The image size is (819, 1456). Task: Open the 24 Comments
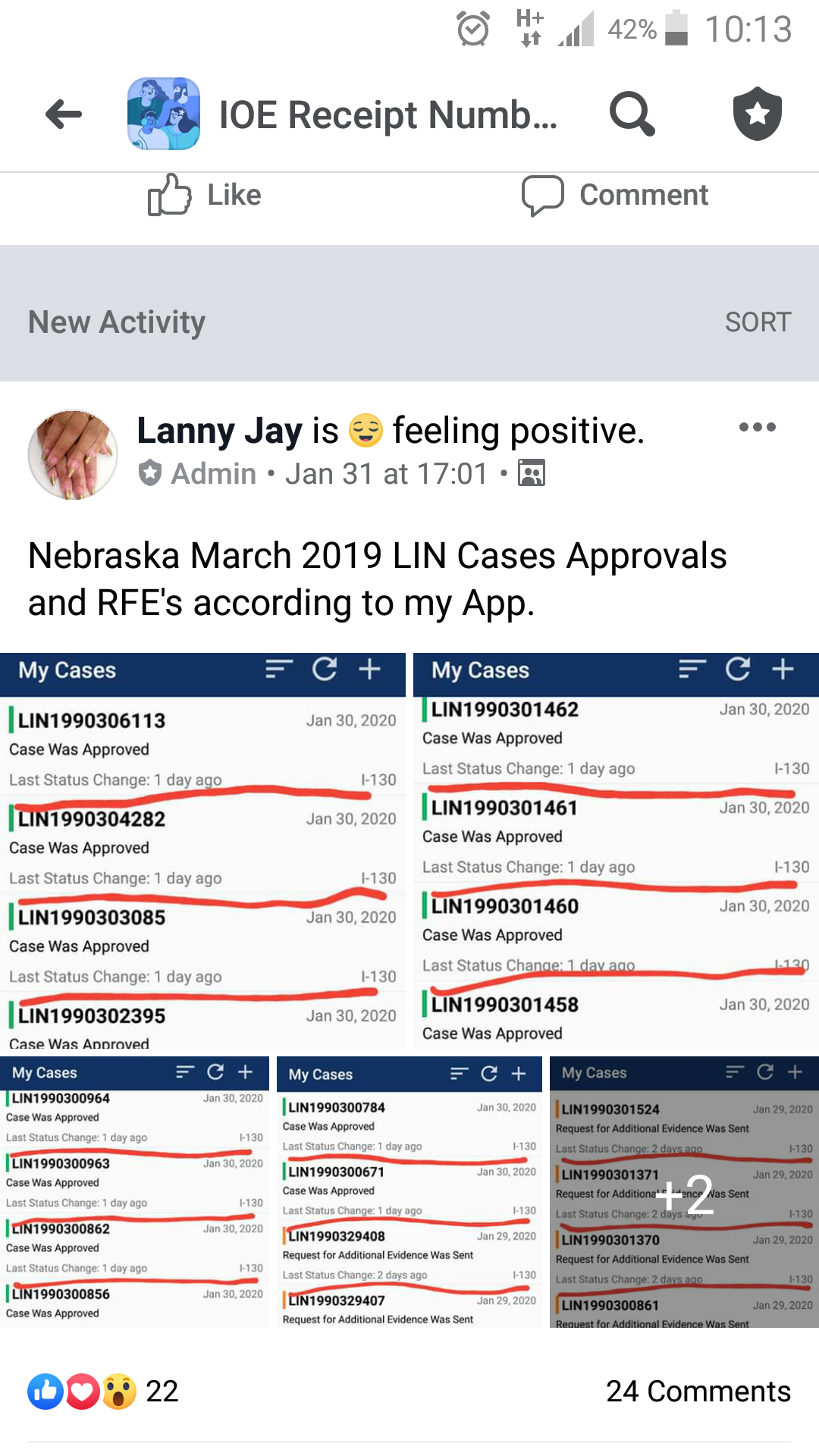pos(698,1391)
